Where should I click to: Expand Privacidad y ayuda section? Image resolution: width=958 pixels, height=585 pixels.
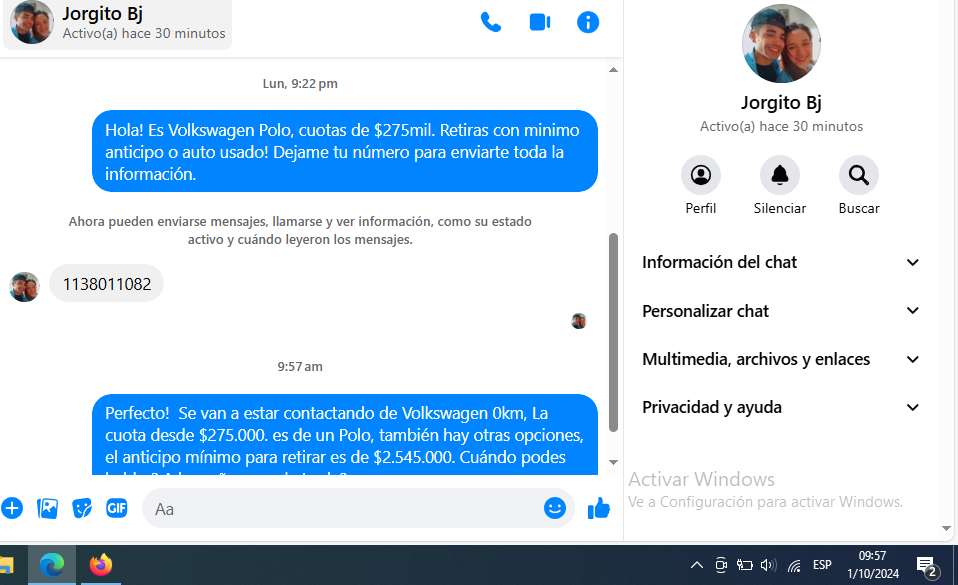click(781, 407)
